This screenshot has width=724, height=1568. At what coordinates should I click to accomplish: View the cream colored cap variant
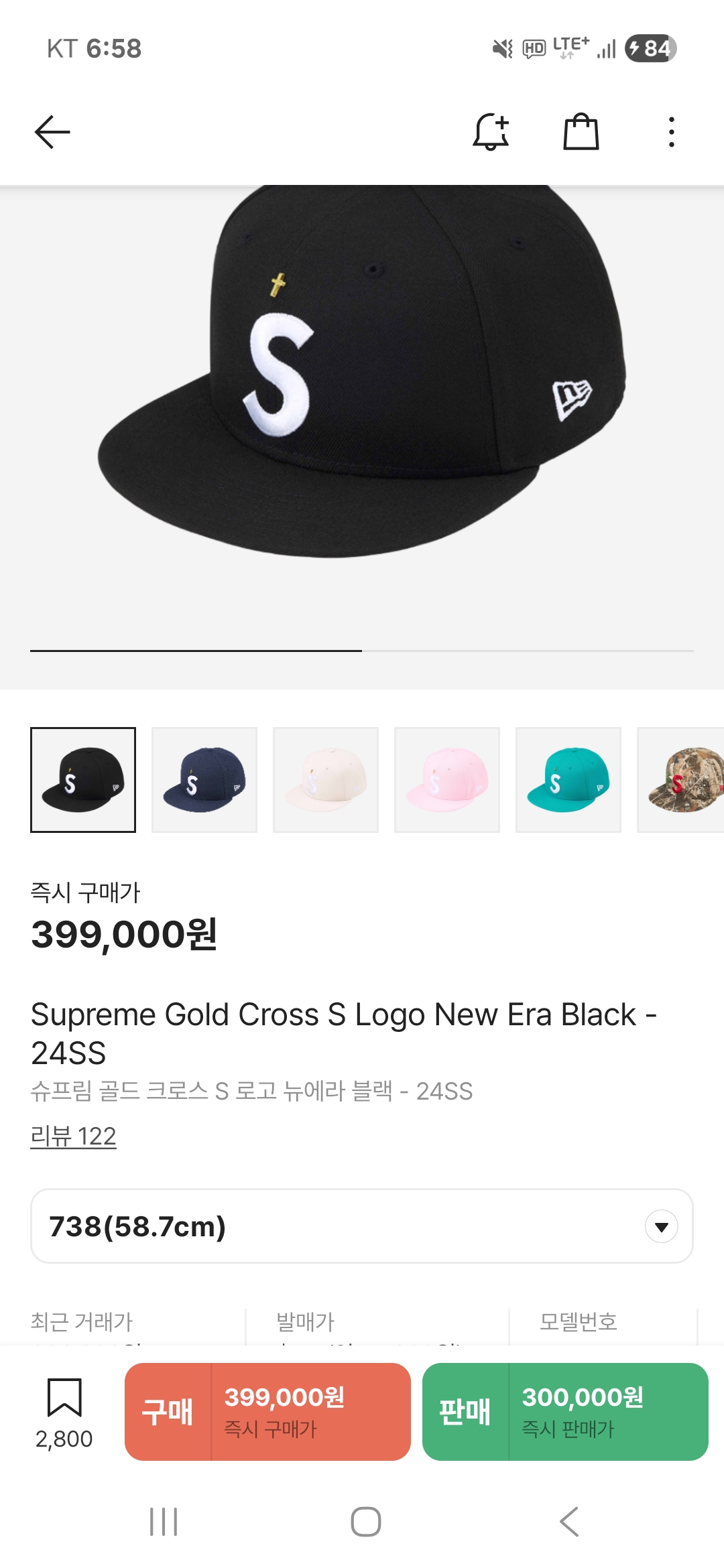point(326,780)
